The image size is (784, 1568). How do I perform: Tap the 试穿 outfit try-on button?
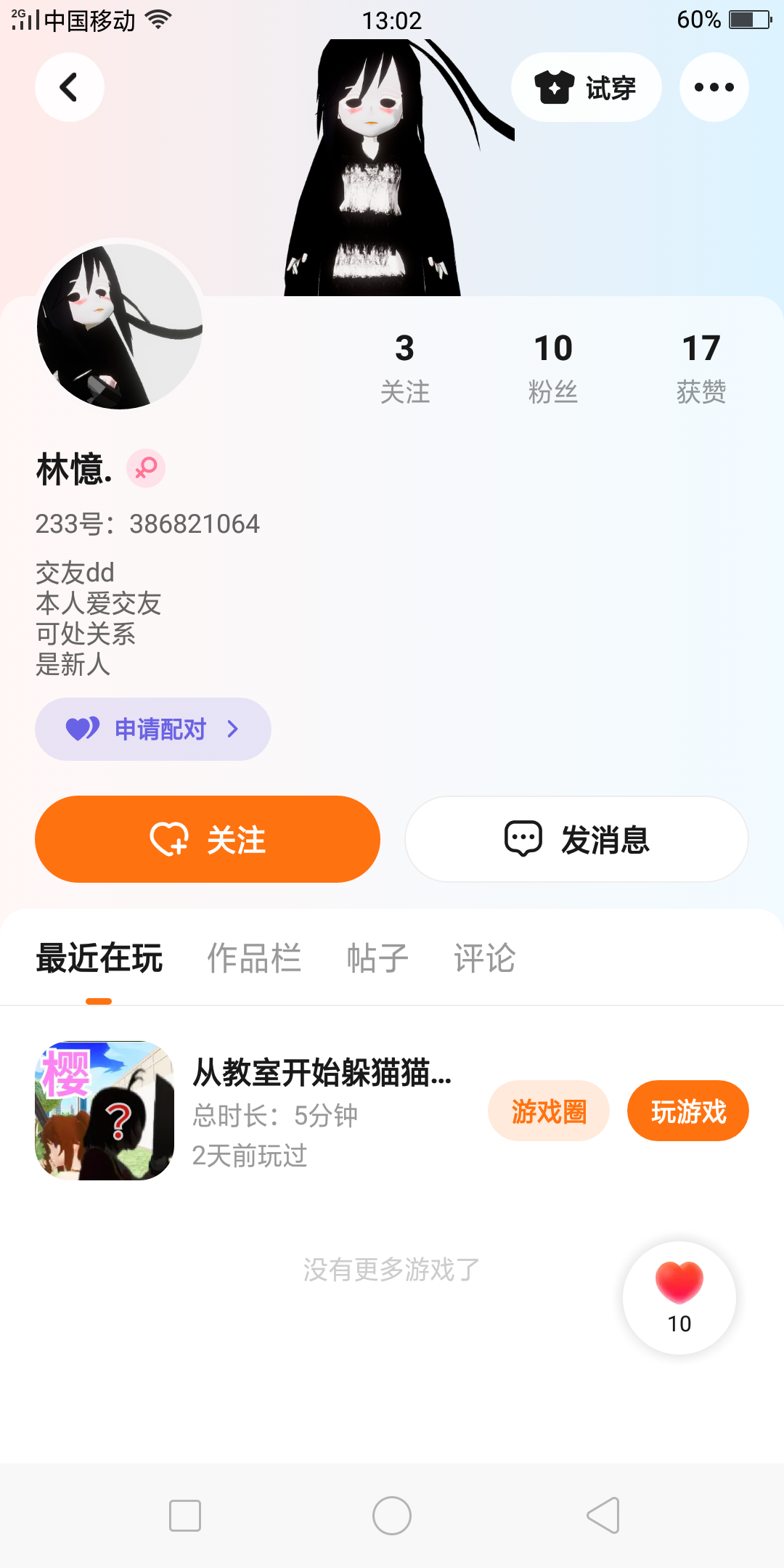click(586, 87)
